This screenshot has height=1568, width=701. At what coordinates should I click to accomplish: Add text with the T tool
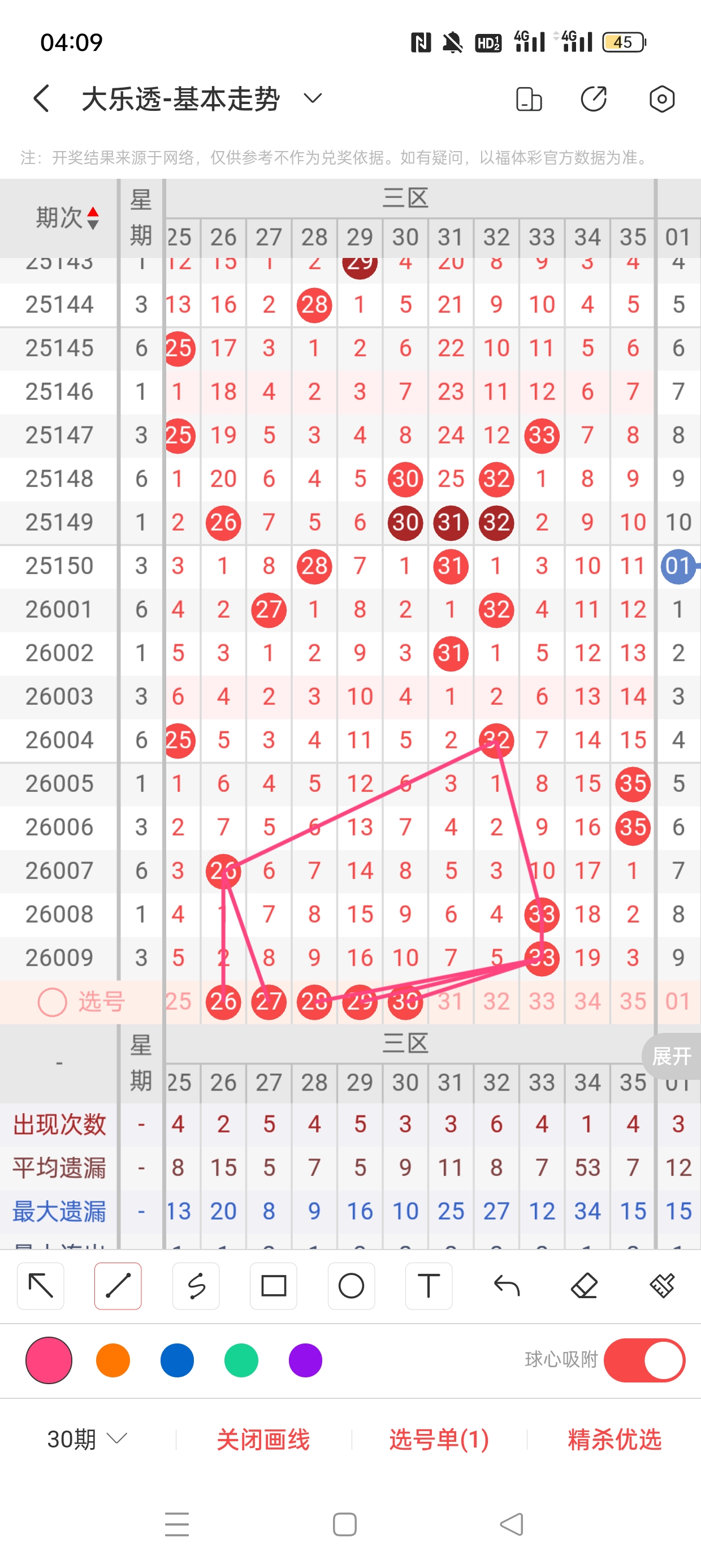click(x=429, y=1286)
